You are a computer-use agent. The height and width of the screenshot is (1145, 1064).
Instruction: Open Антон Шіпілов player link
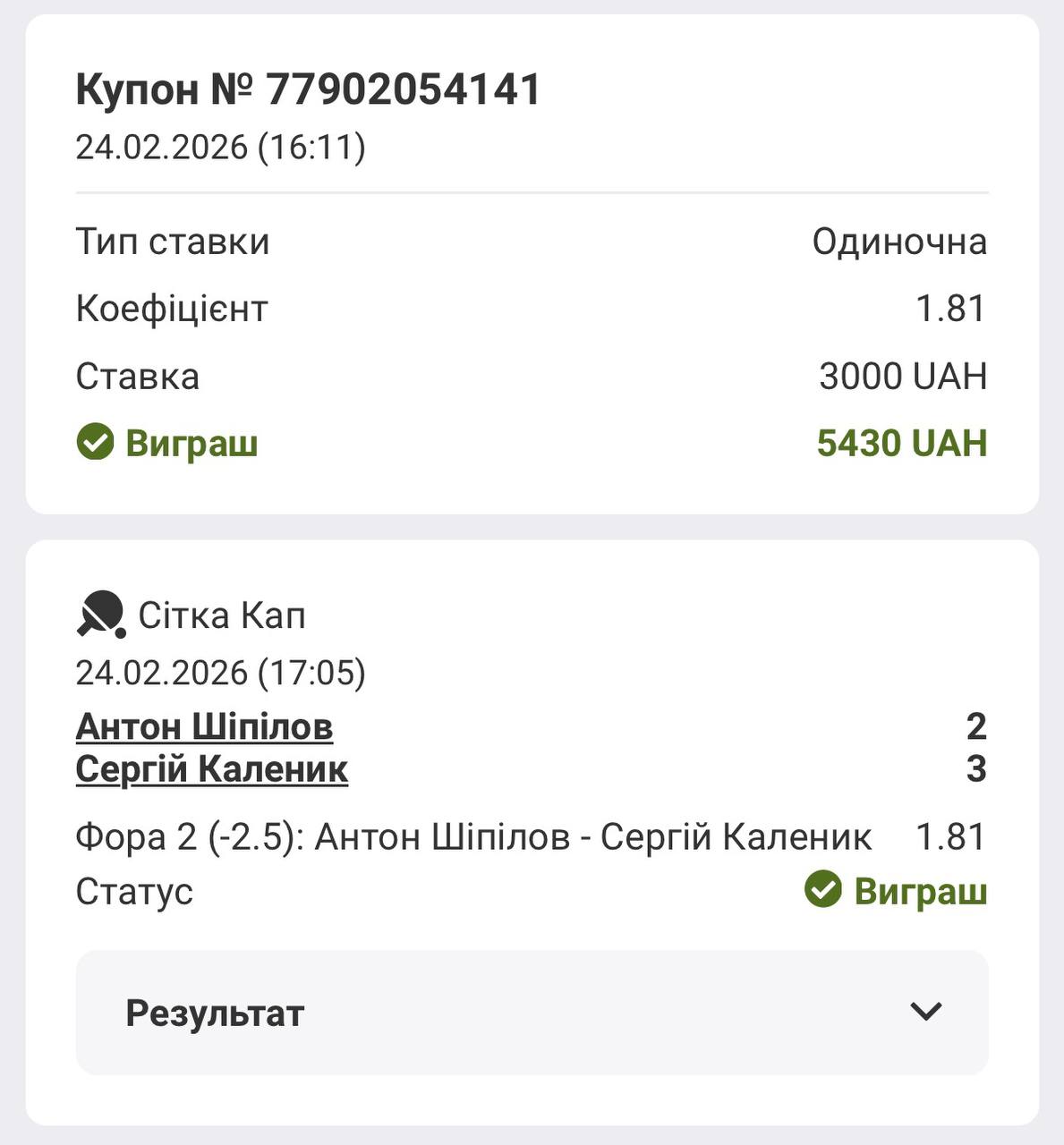point(204,726)
